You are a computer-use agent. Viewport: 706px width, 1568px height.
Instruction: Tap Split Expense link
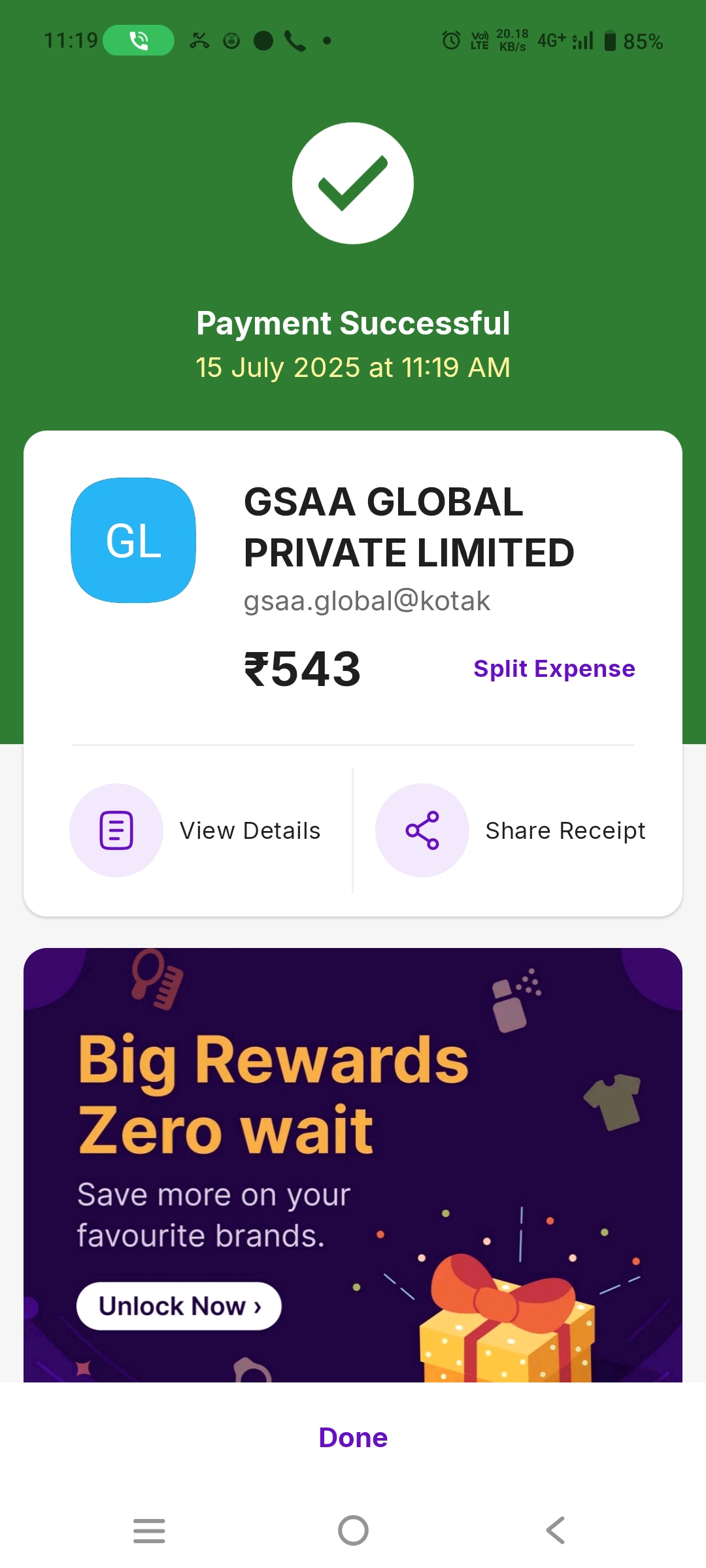point(554,668)
